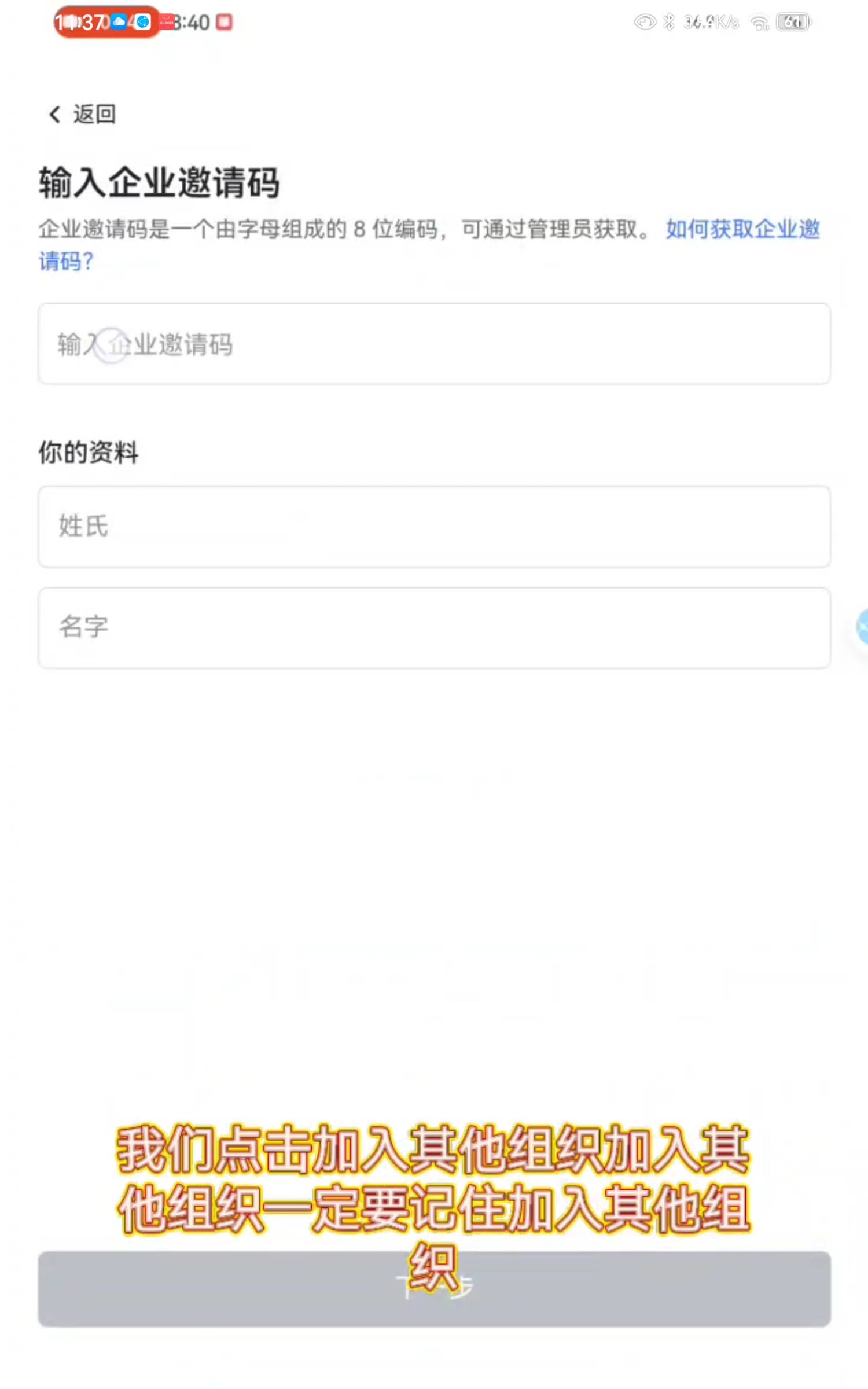Tap the clock showing 8:40
The height and width of the screenshot is (1389, 868).
coord(191,23)
